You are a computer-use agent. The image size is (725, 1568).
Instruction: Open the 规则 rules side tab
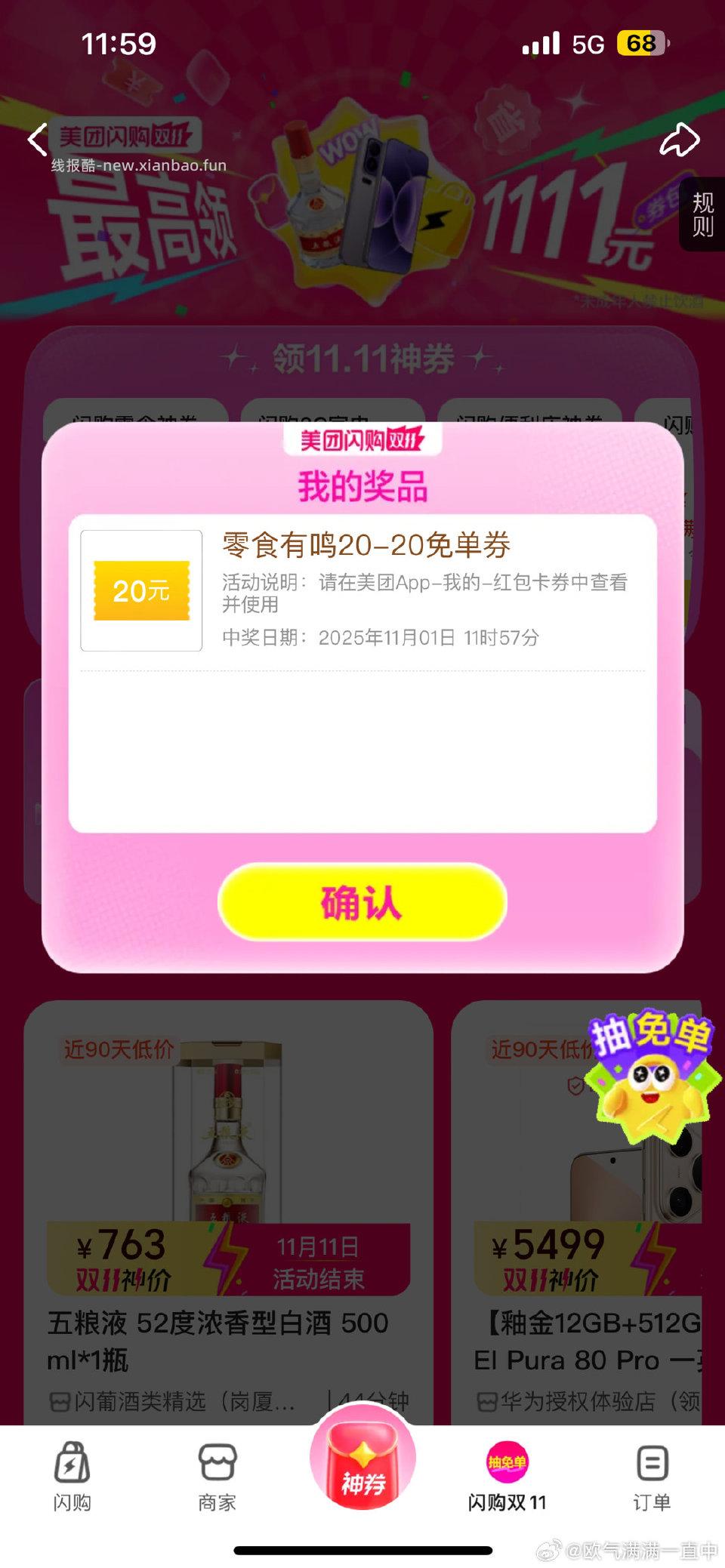tap(702, 214)
